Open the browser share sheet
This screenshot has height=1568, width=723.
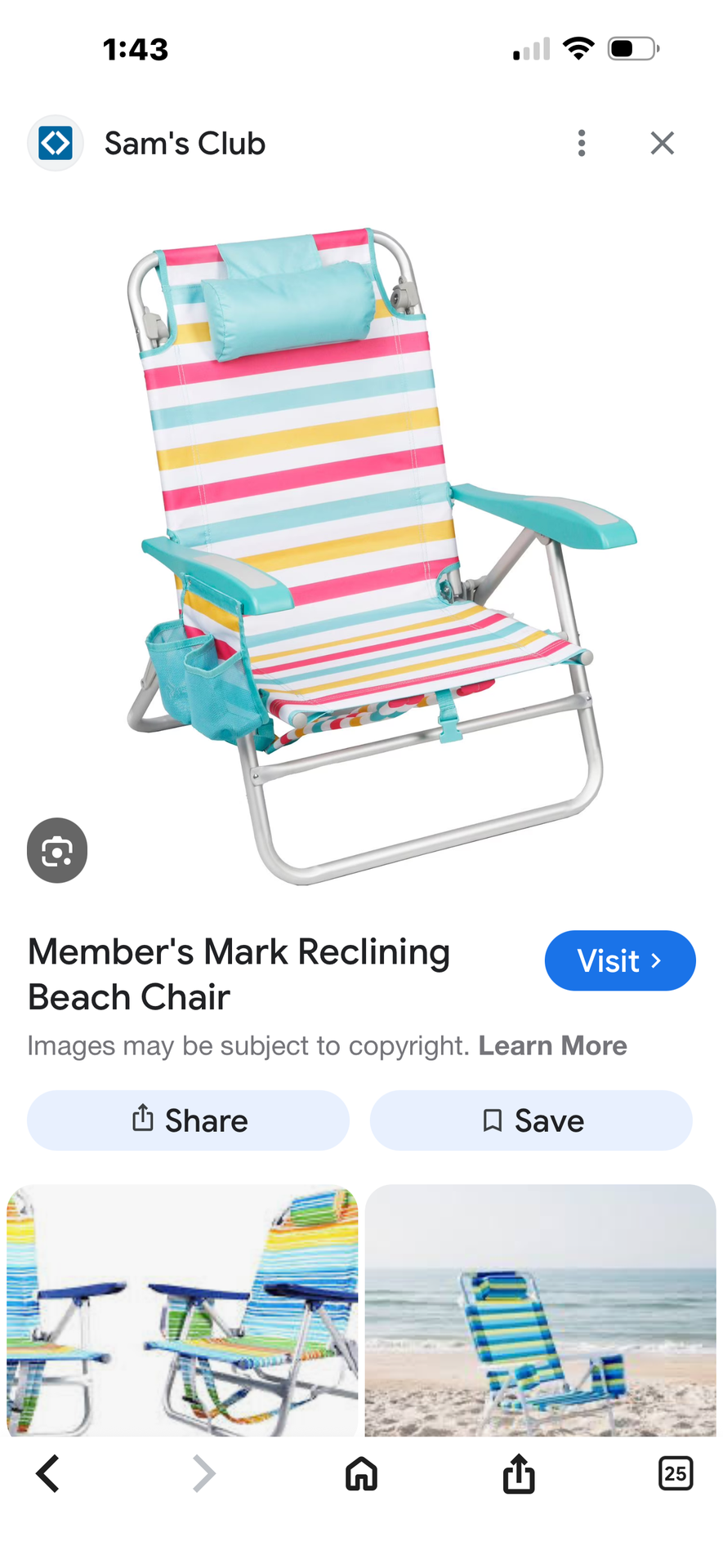pos(518,1474)
